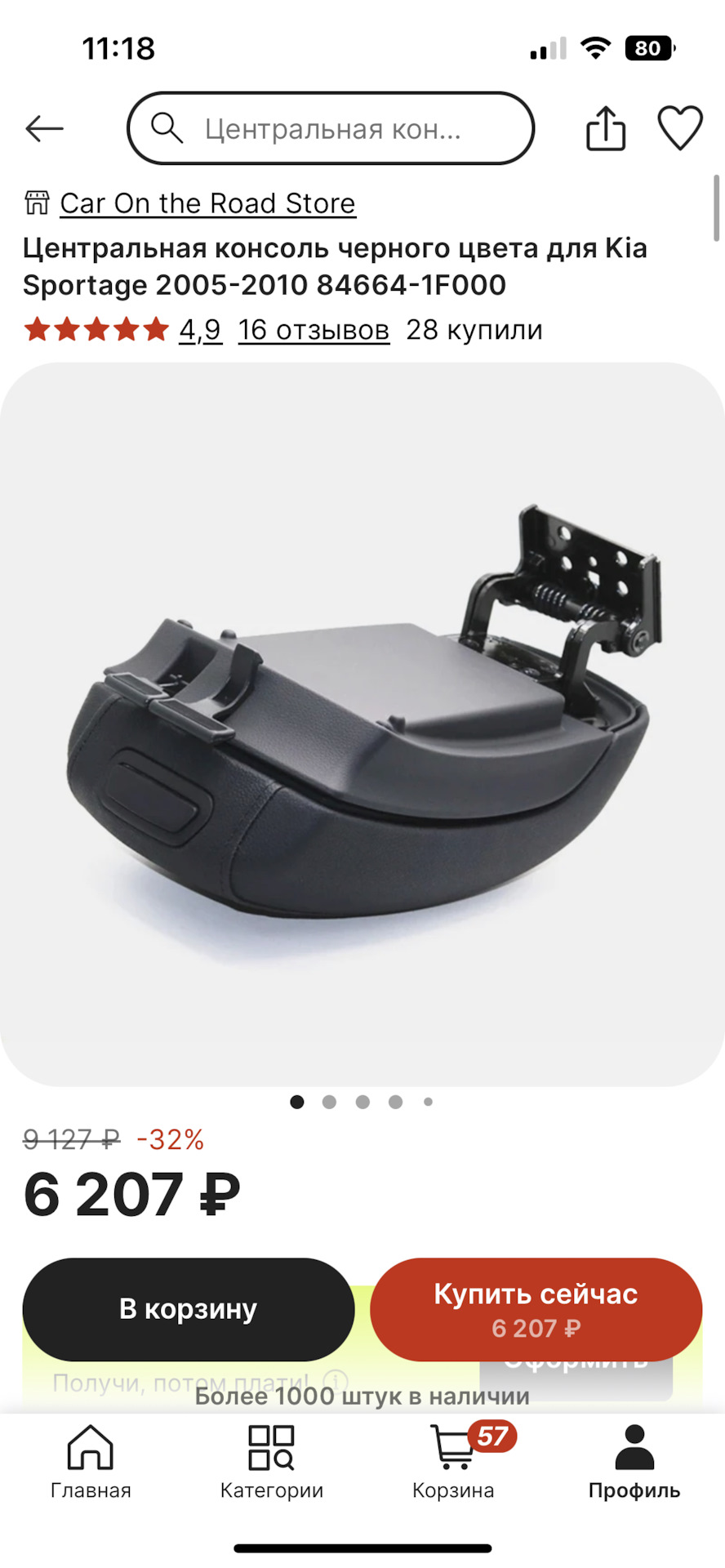Buy now with Купить сейчас button
The width and height of the screenshot is (725, 1568).
pyautogui.click(x=536, y=1308)
